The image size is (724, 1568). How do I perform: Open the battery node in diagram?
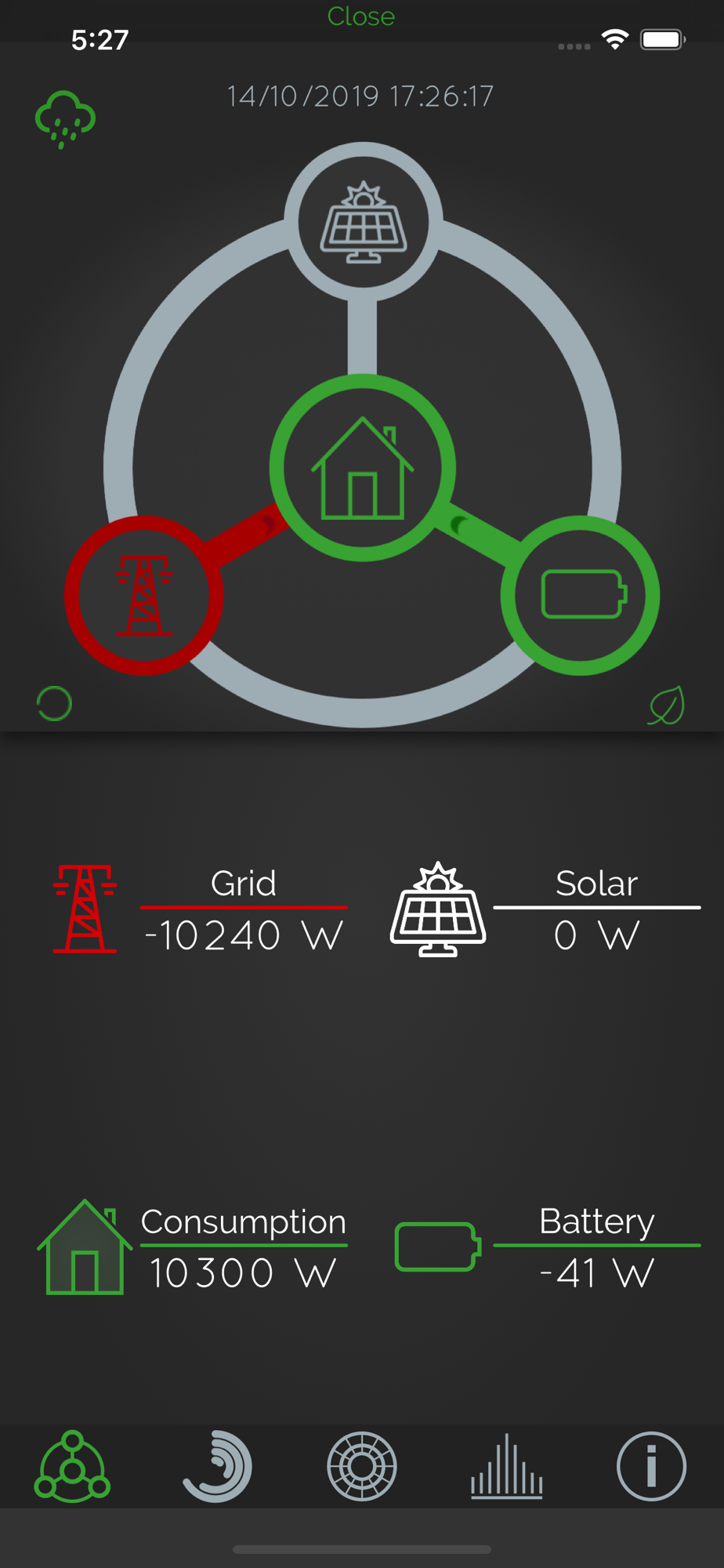pyautogui.click(x=581, y=595)
